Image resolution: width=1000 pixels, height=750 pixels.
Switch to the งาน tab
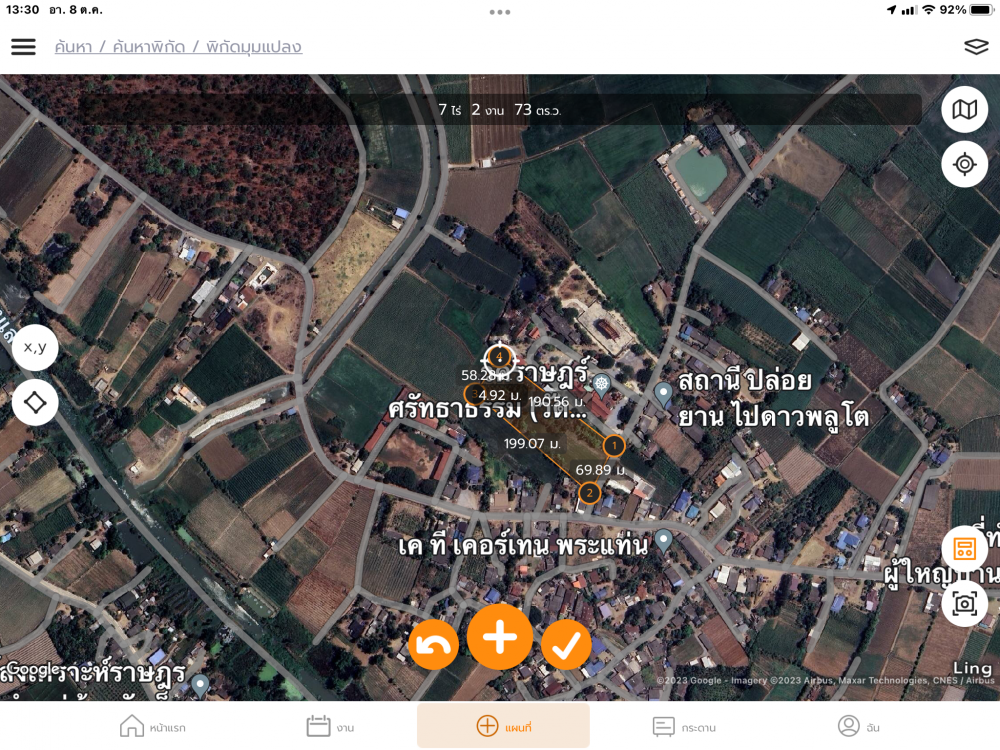click(x=330, y=727)
